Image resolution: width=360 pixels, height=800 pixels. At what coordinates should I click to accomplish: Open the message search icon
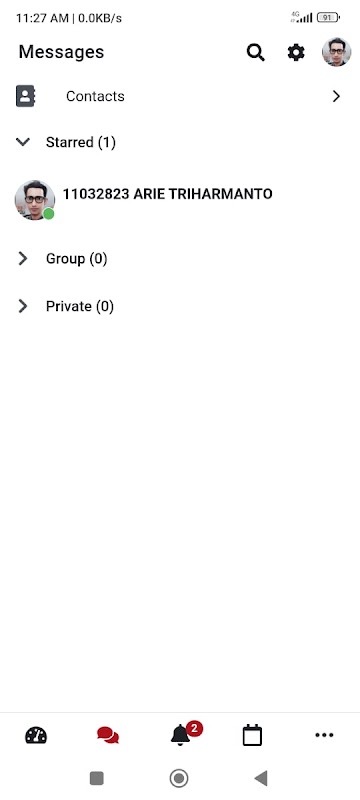pos(255,52)
